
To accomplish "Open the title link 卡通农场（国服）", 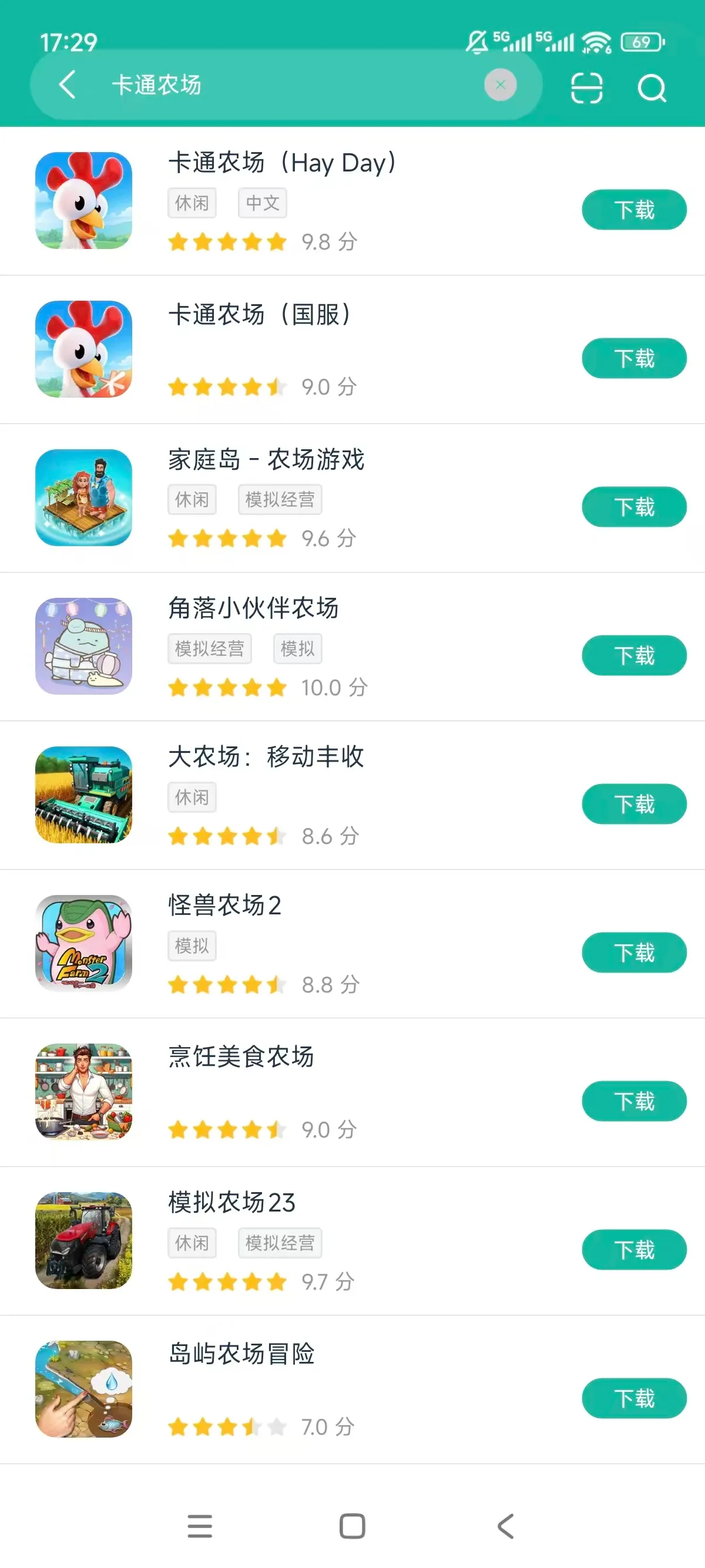I will tap(262, 314).
